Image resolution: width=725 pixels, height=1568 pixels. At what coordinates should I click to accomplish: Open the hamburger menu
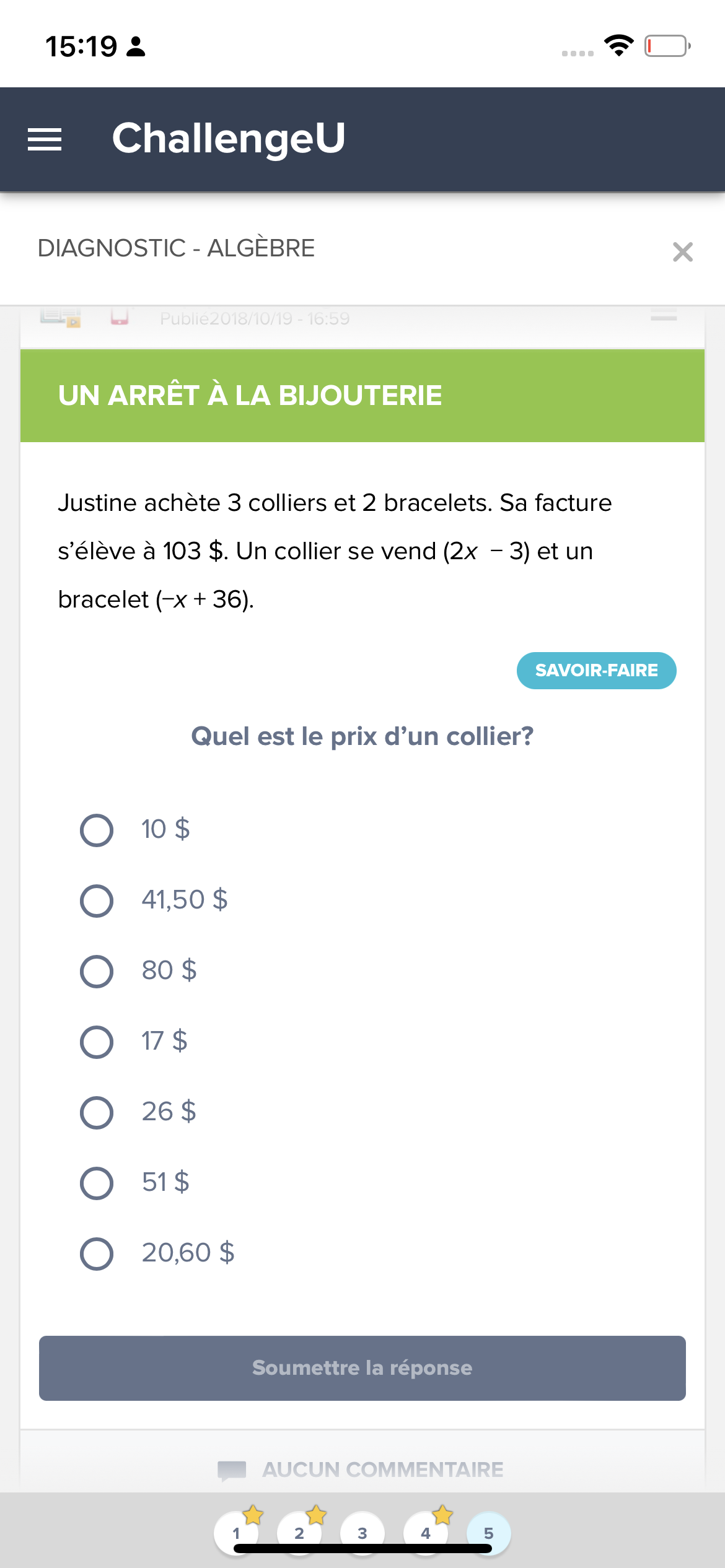tap(45, 140)
